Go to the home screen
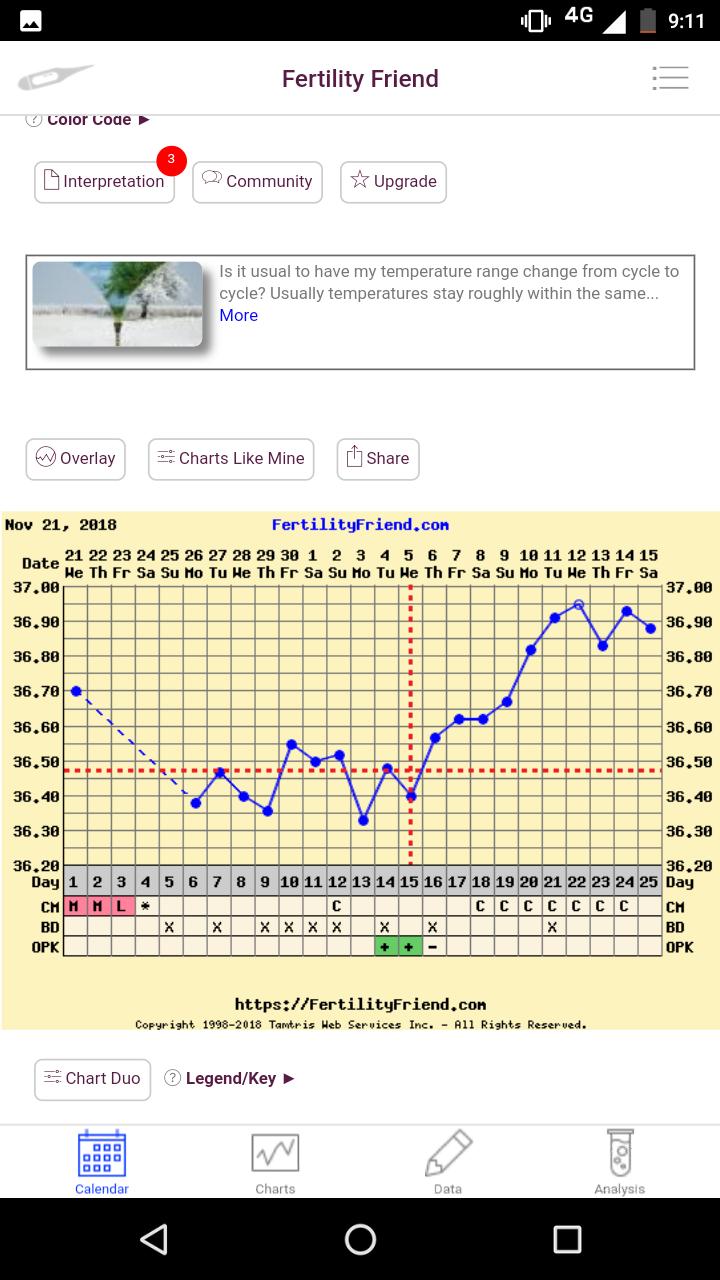Image resolution: width=720 pixels, height=1280 pixels. tap(360, 1240)
